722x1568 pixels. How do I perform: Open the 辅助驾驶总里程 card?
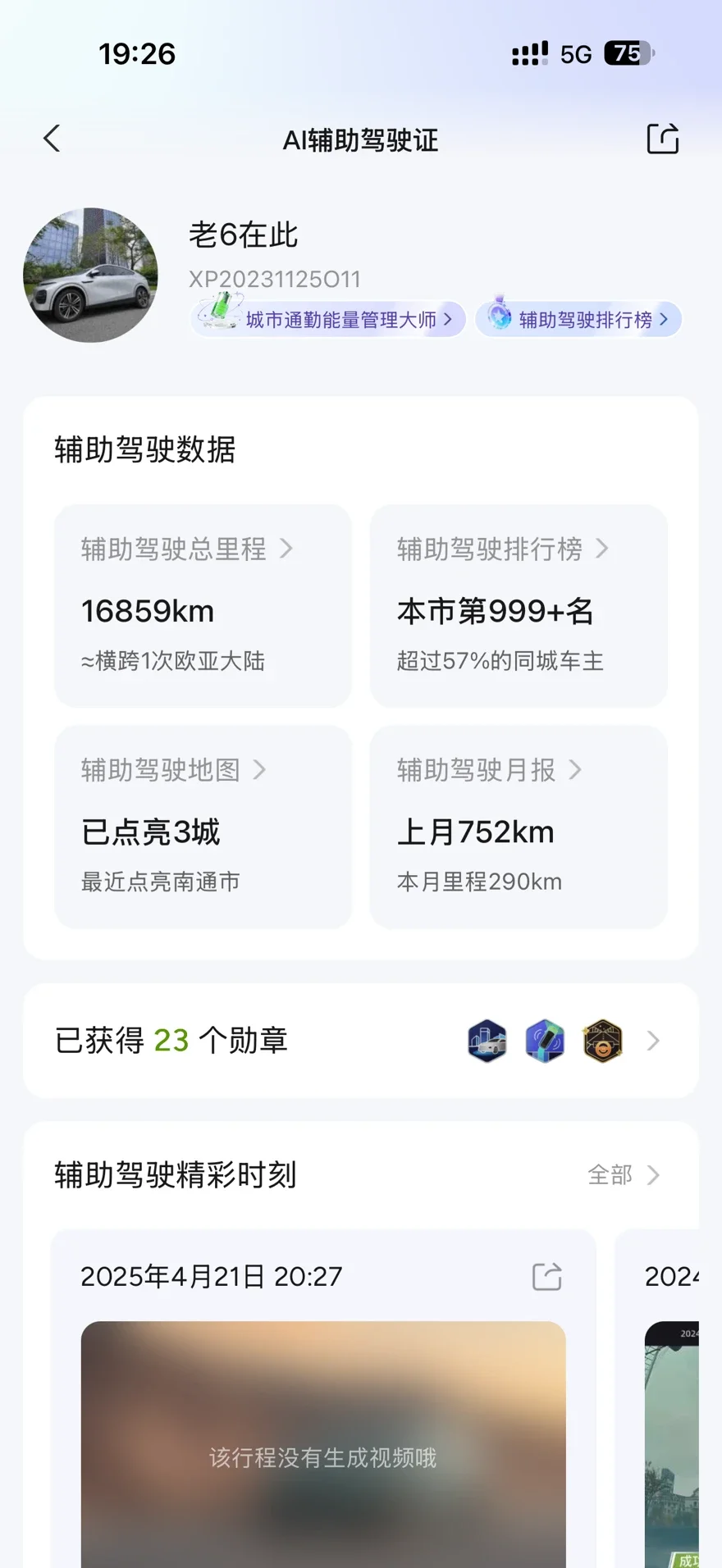pyautogui.click(x=203, y=606)
